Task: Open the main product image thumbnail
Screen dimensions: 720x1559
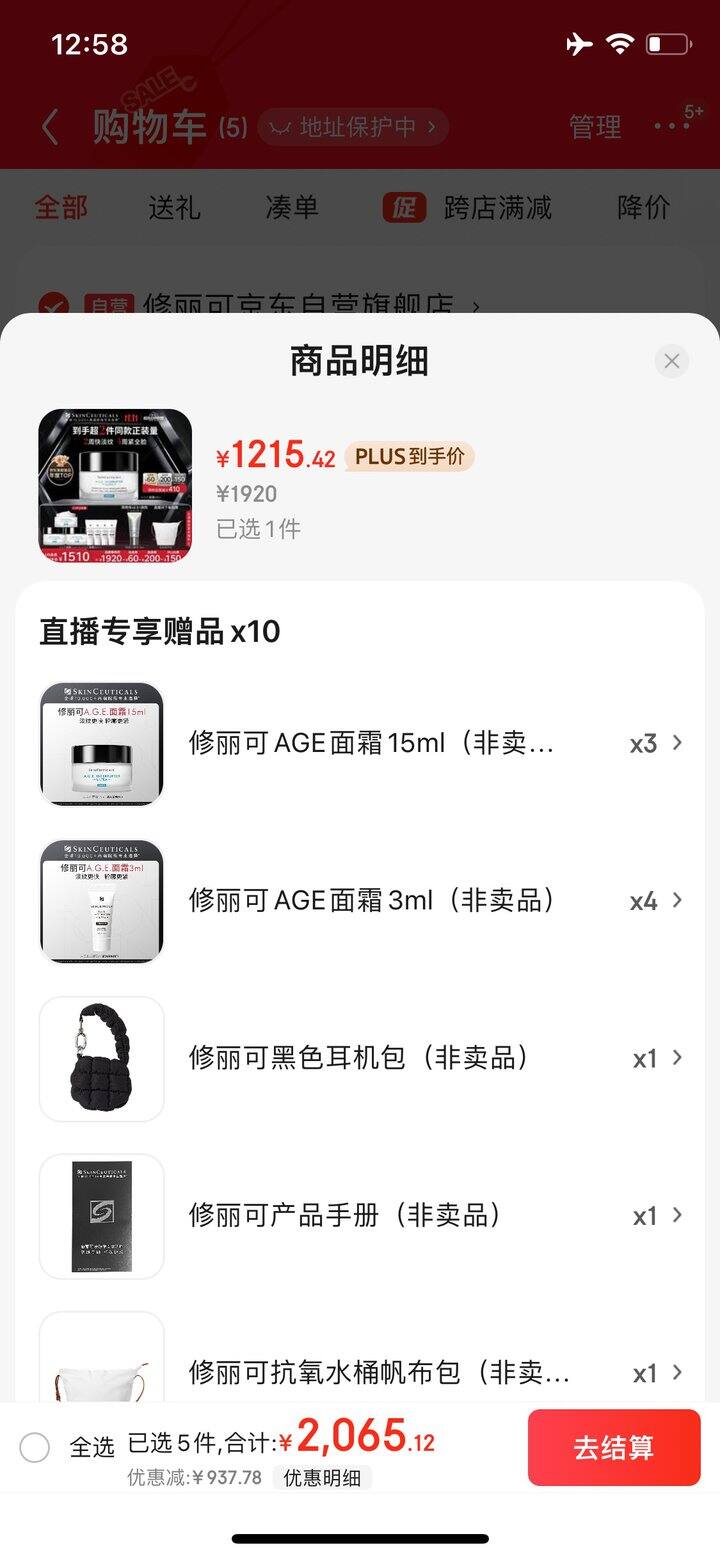Action: pyautogui.click(x=115, y=485)
